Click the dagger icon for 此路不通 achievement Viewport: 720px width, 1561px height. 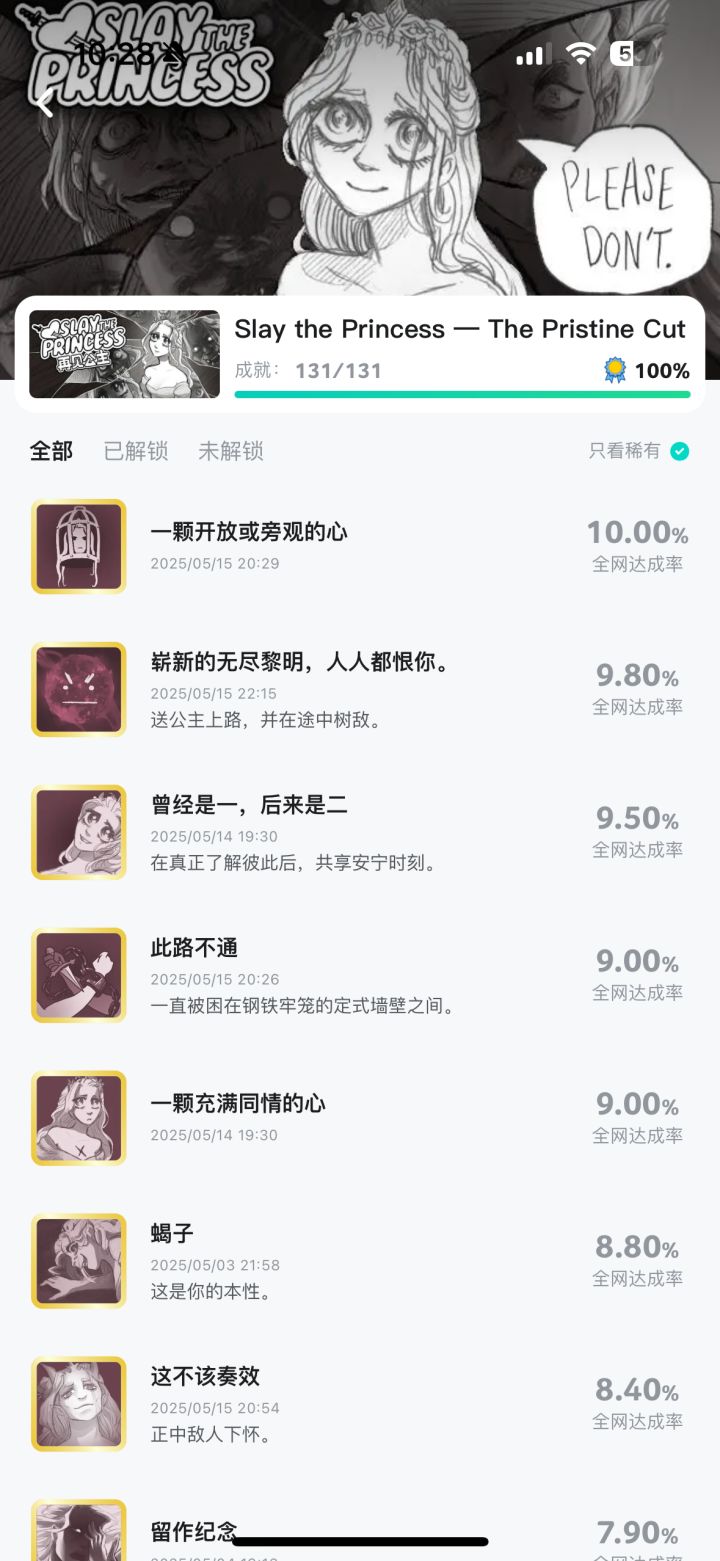click(78, 974)
